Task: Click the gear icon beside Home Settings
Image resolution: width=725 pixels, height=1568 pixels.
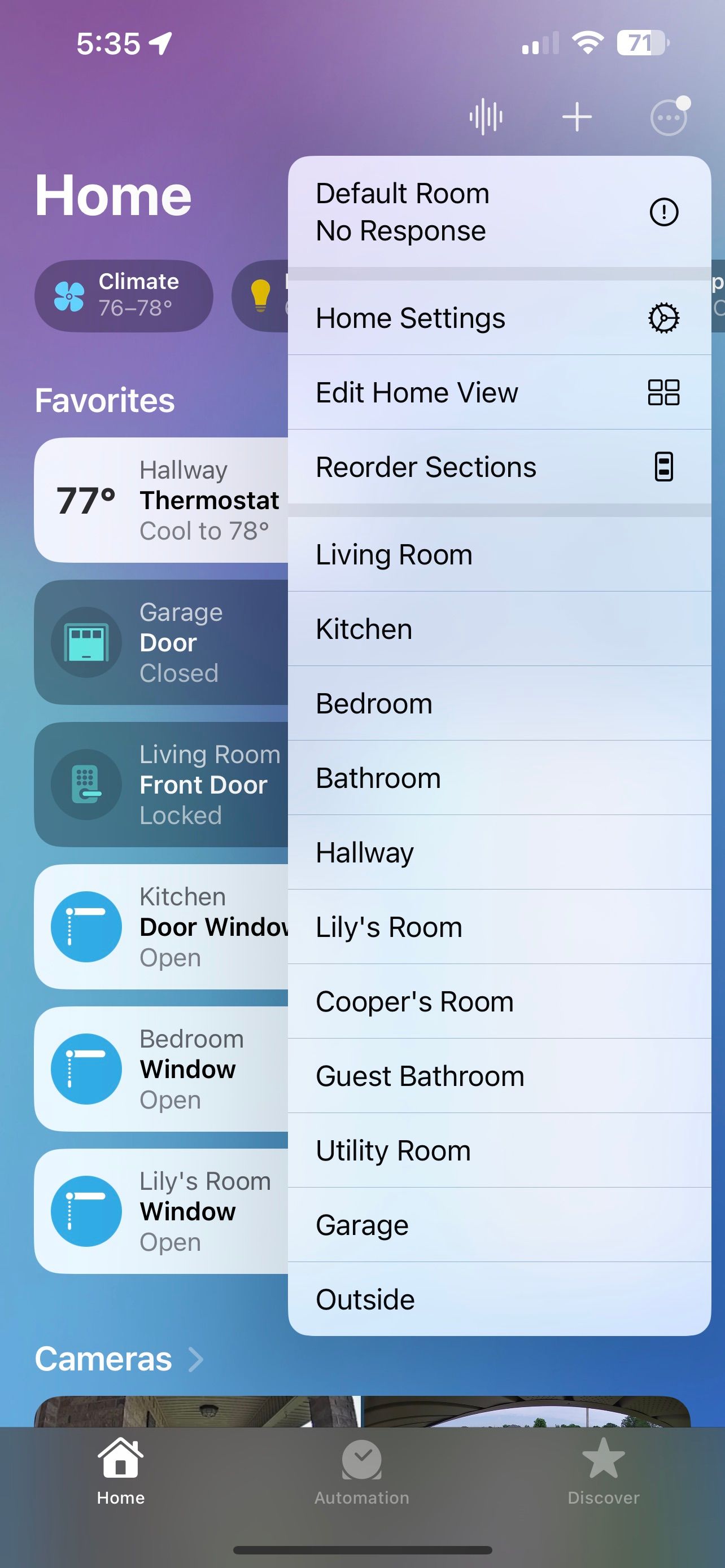Action: point(663,317)
